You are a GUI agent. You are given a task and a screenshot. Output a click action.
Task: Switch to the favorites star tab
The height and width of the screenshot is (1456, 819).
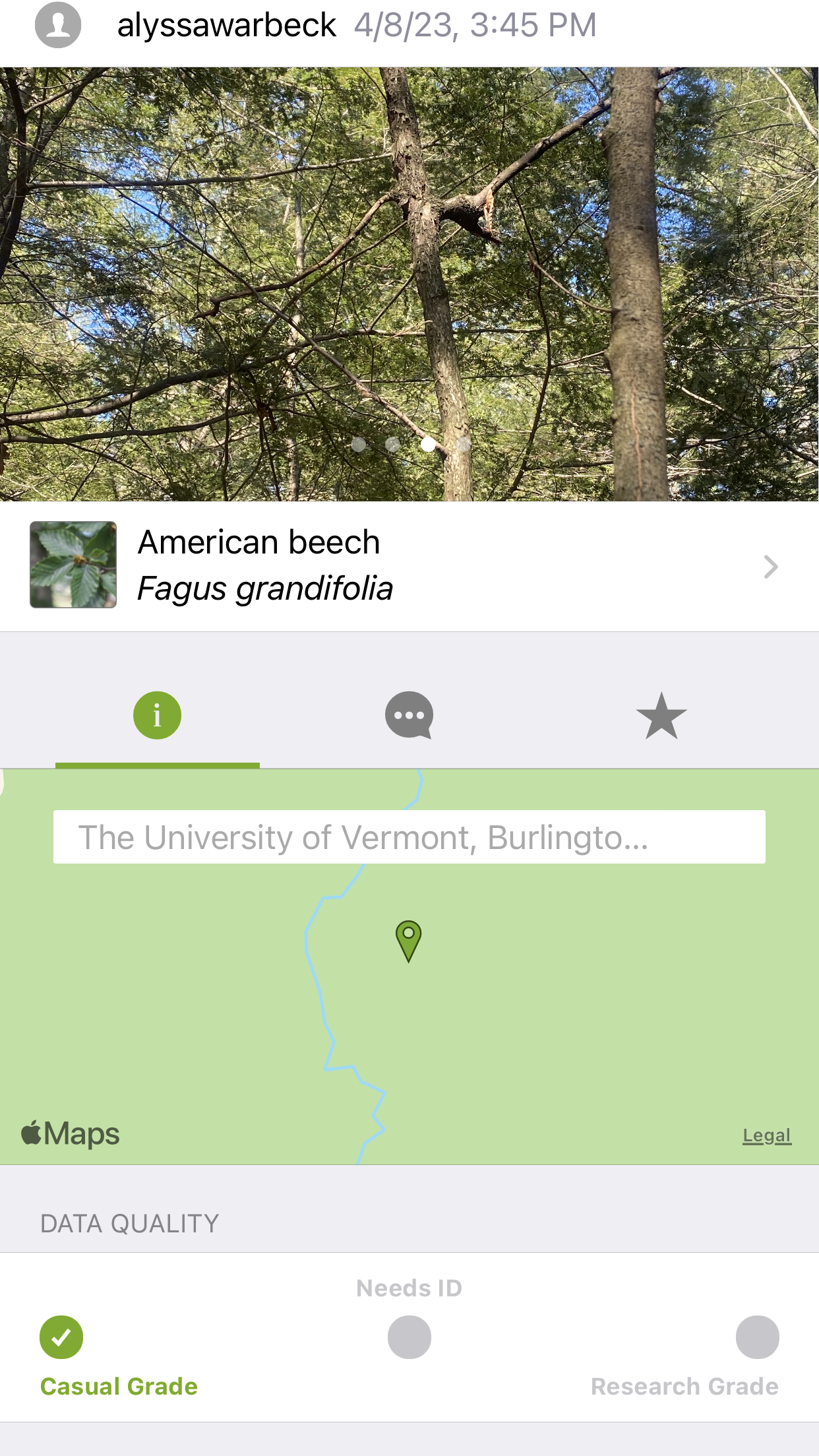point(661,716)
